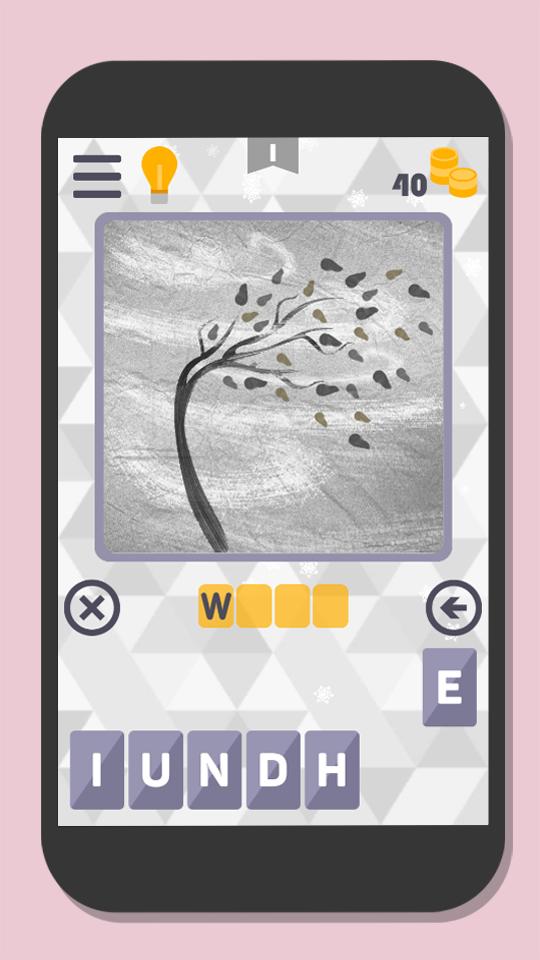The width and height of the screenshot is (540, 960).
Task: Use the lightbulb hint
Action: 159,174
